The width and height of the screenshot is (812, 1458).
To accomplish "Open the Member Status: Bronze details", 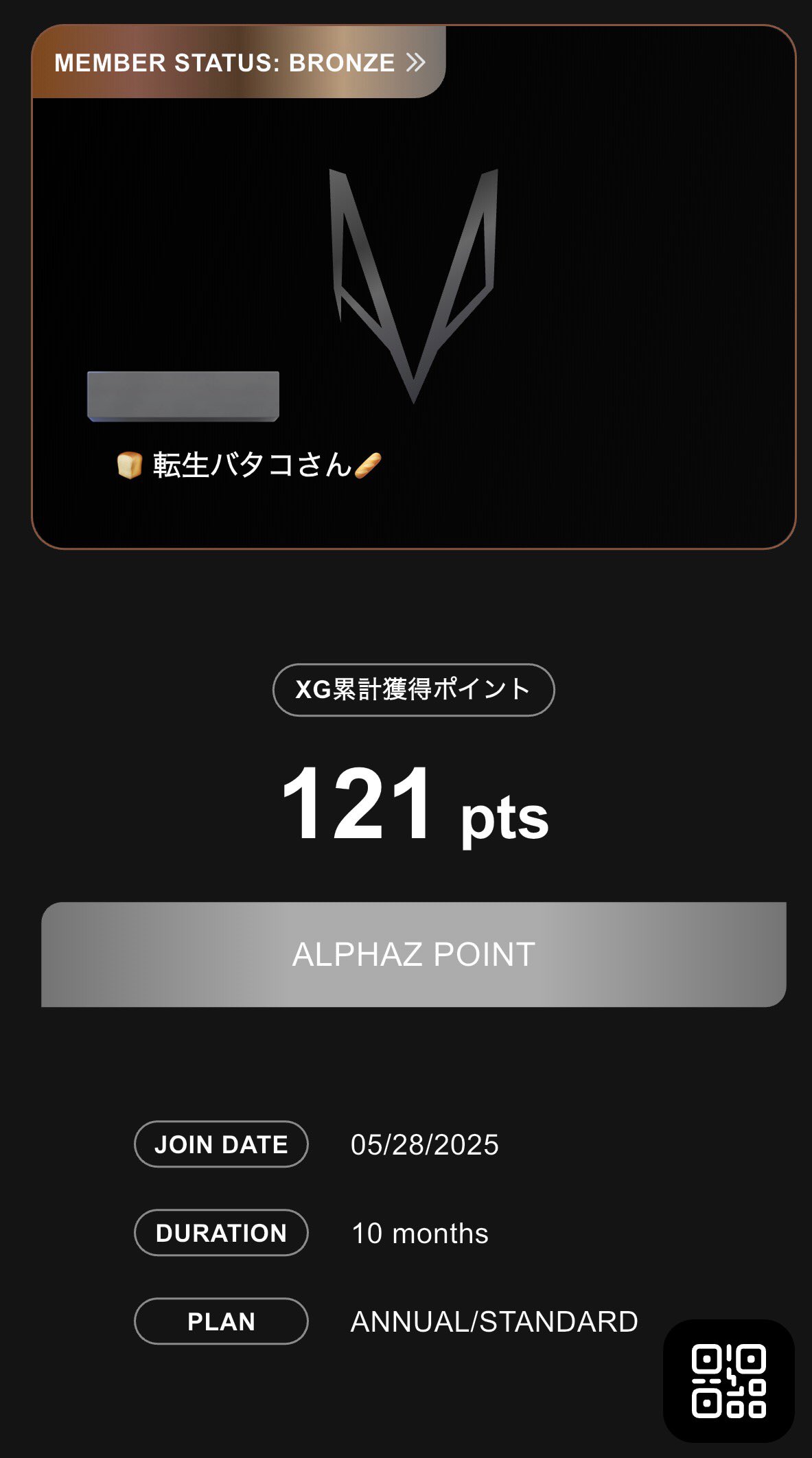I will pos(240,62).
